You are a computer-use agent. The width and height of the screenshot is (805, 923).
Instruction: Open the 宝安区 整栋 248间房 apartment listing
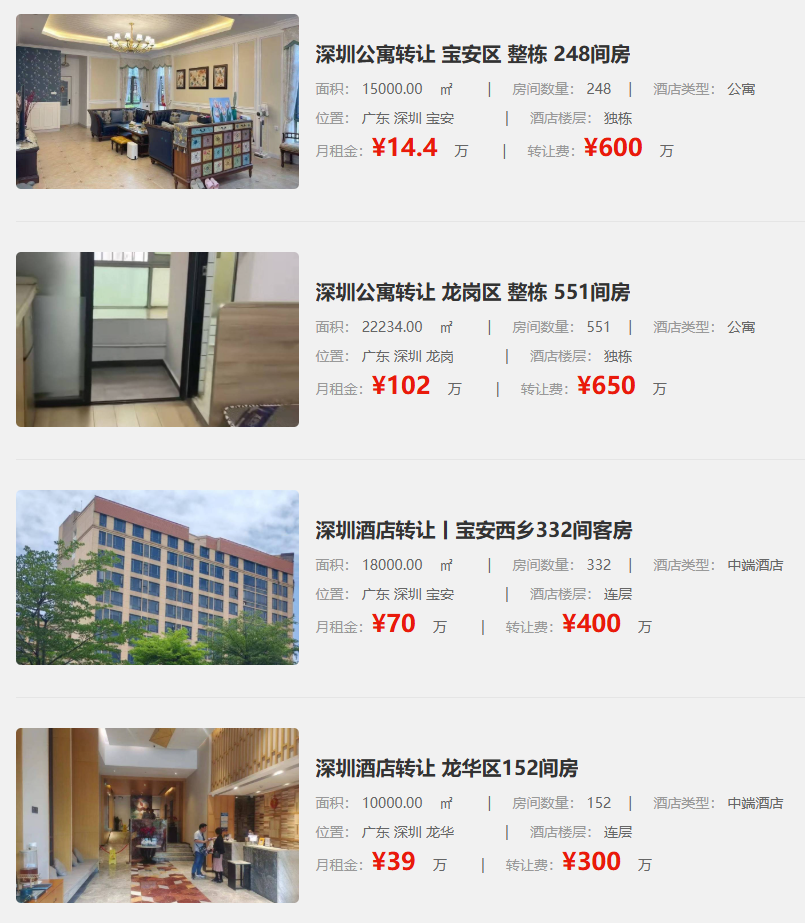[x=472, y=55]
